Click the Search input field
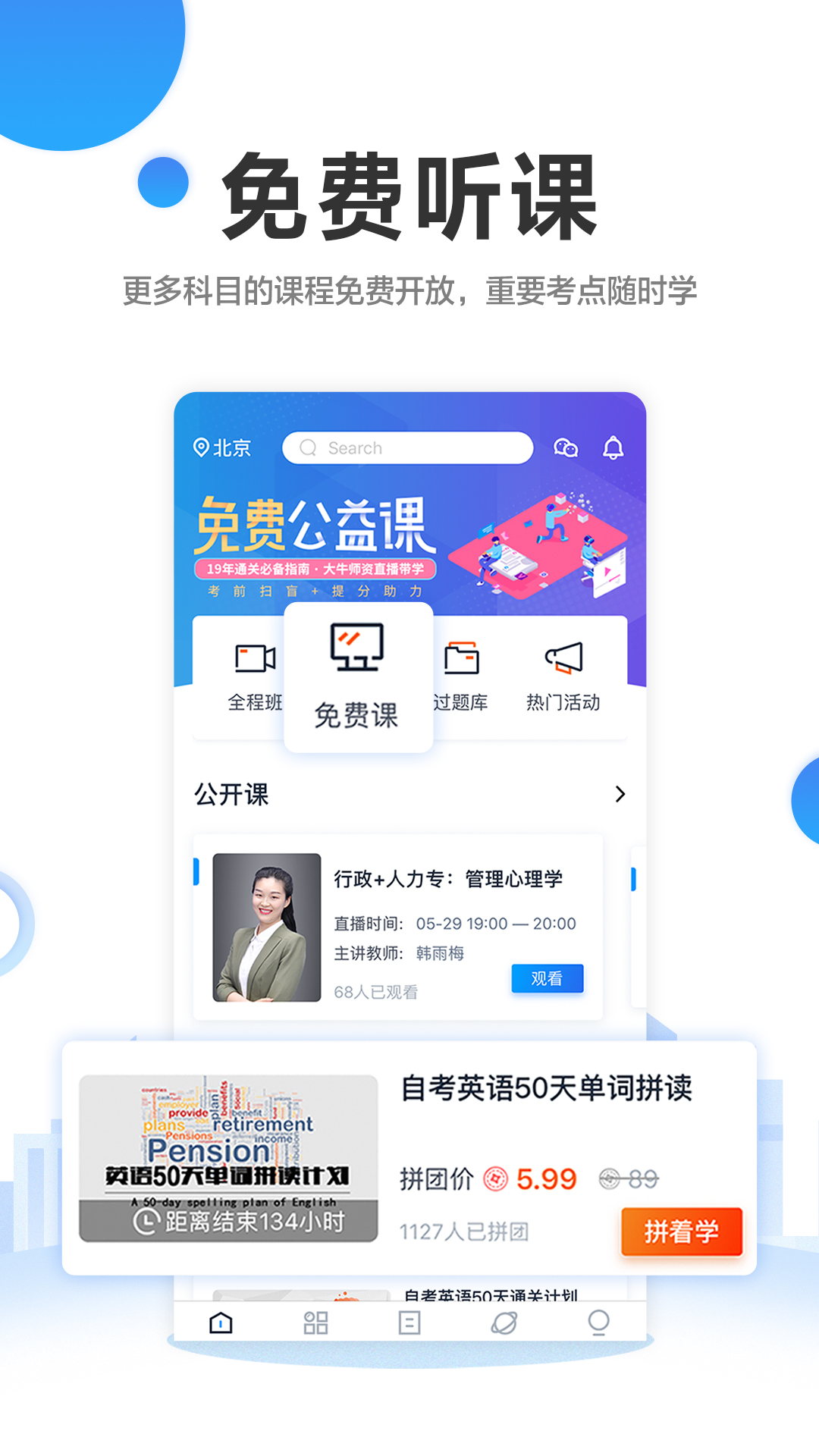The image size is (819, 1456). click(409, 447)
